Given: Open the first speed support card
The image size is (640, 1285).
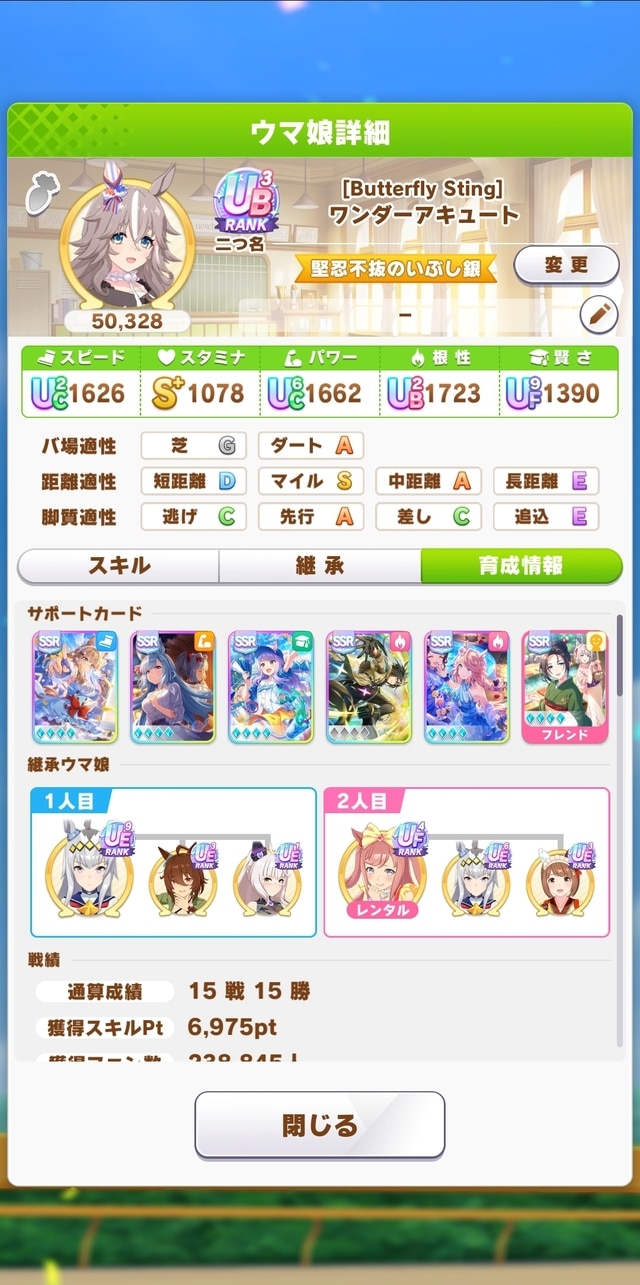Looking at the screenshot, I should click(x=75, y=687).
